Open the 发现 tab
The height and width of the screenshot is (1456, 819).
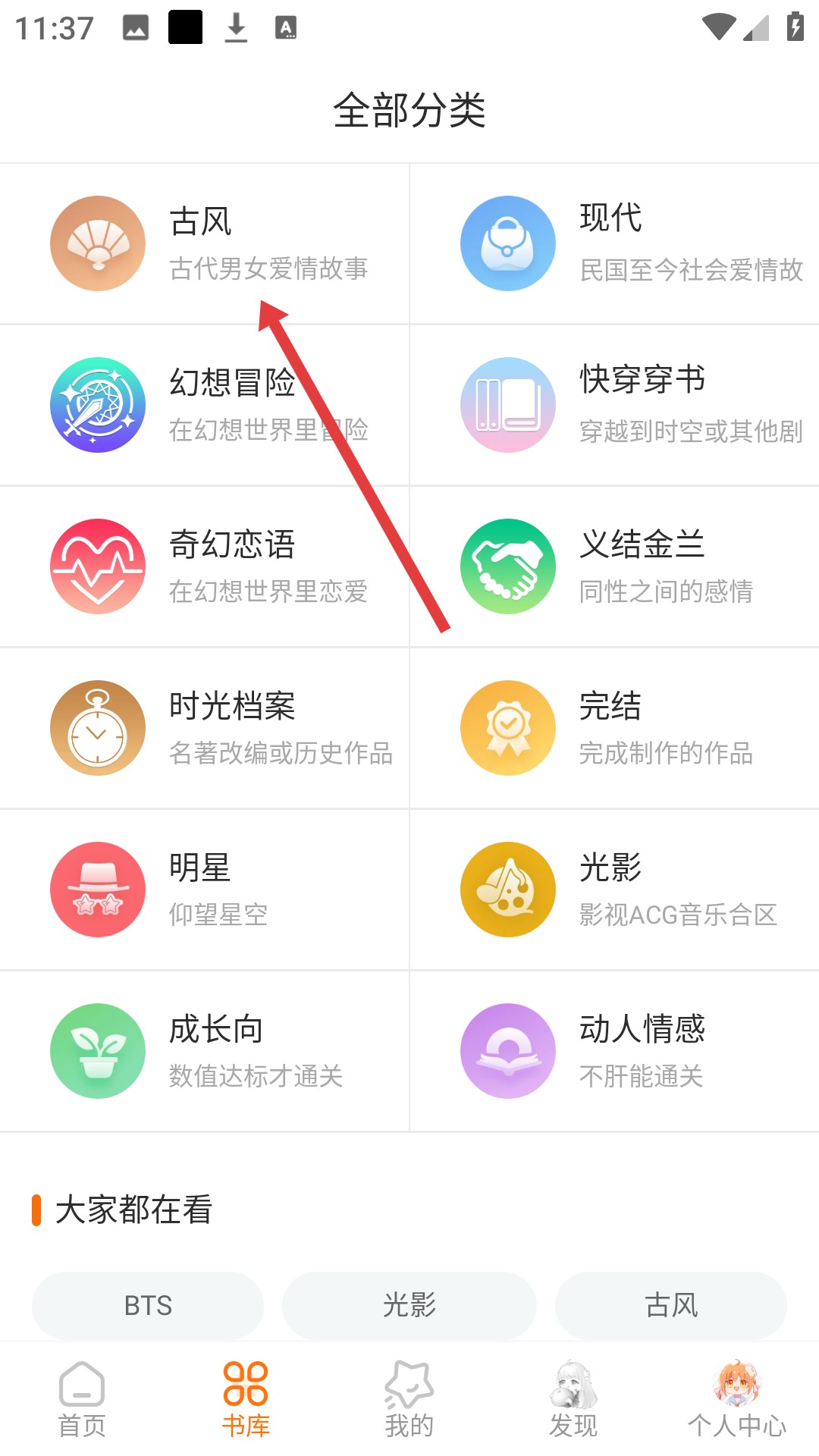point(573,1400)
